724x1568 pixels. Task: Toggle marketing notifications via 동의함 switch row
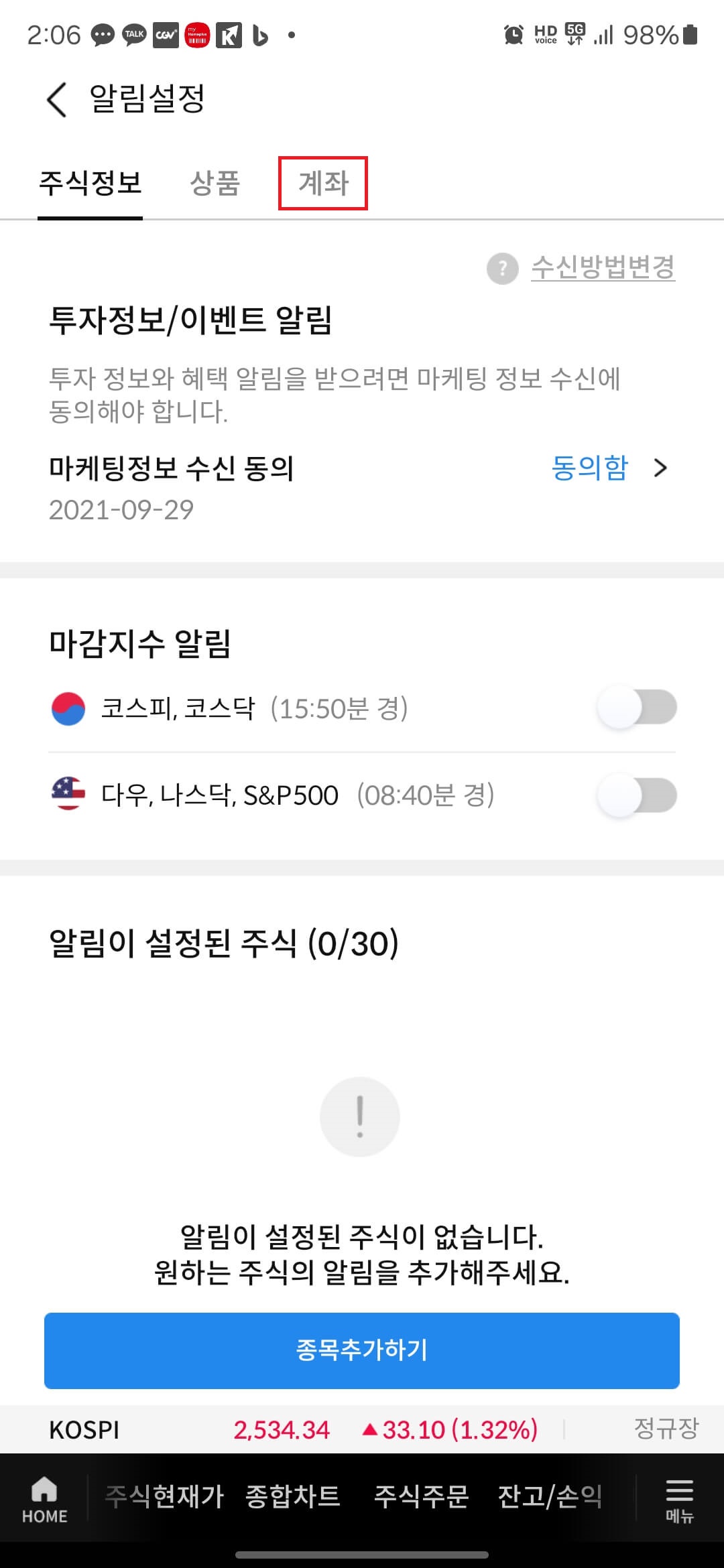589,469
